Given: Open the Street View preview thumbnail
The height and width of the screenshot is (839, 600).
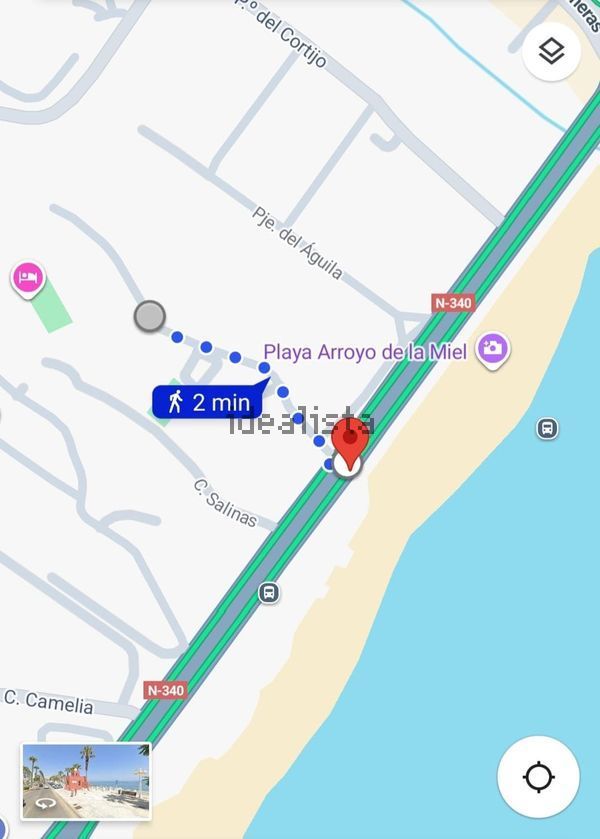Looking at the screenshot, I should coord(86,781).
